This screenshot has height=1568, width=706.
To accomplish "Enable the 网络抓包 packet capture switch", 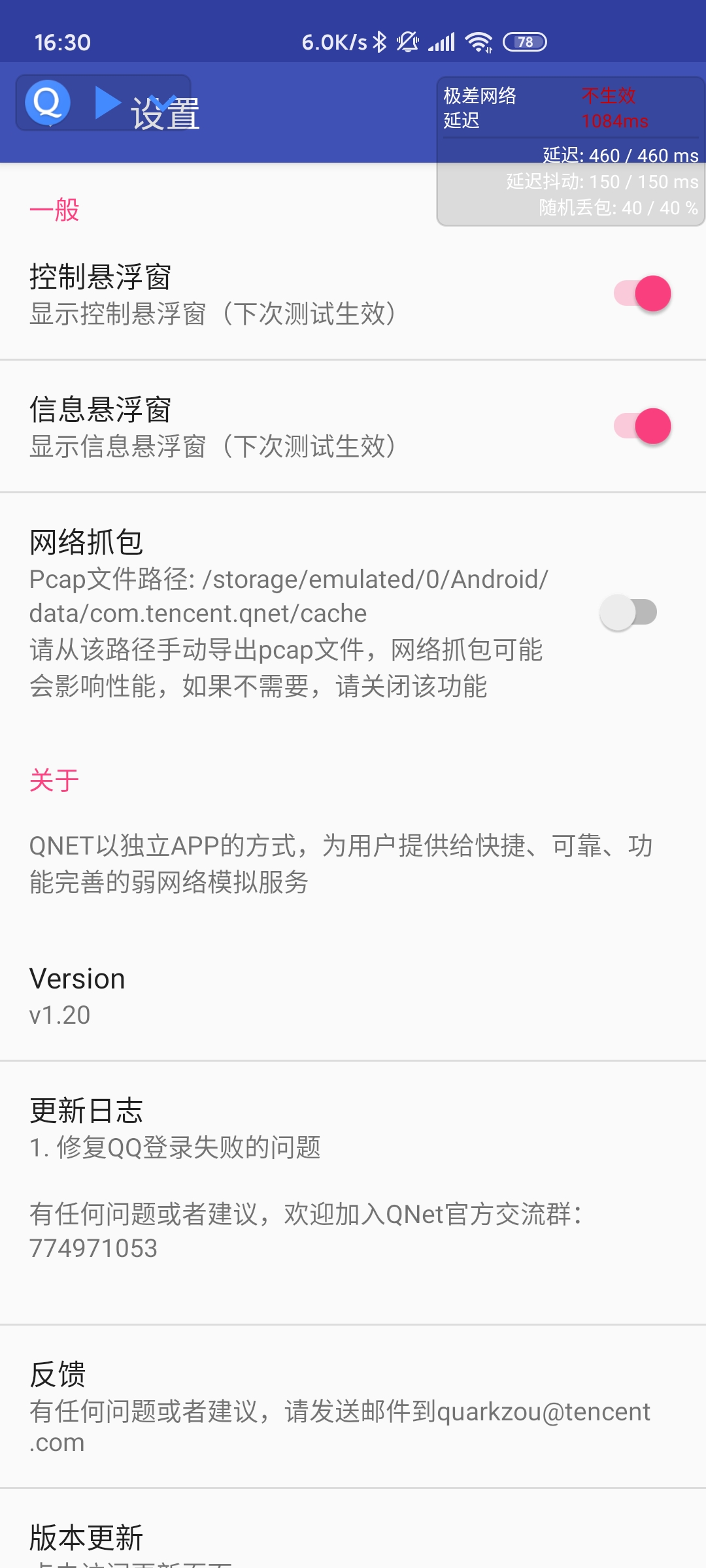I will coord(629,613).
